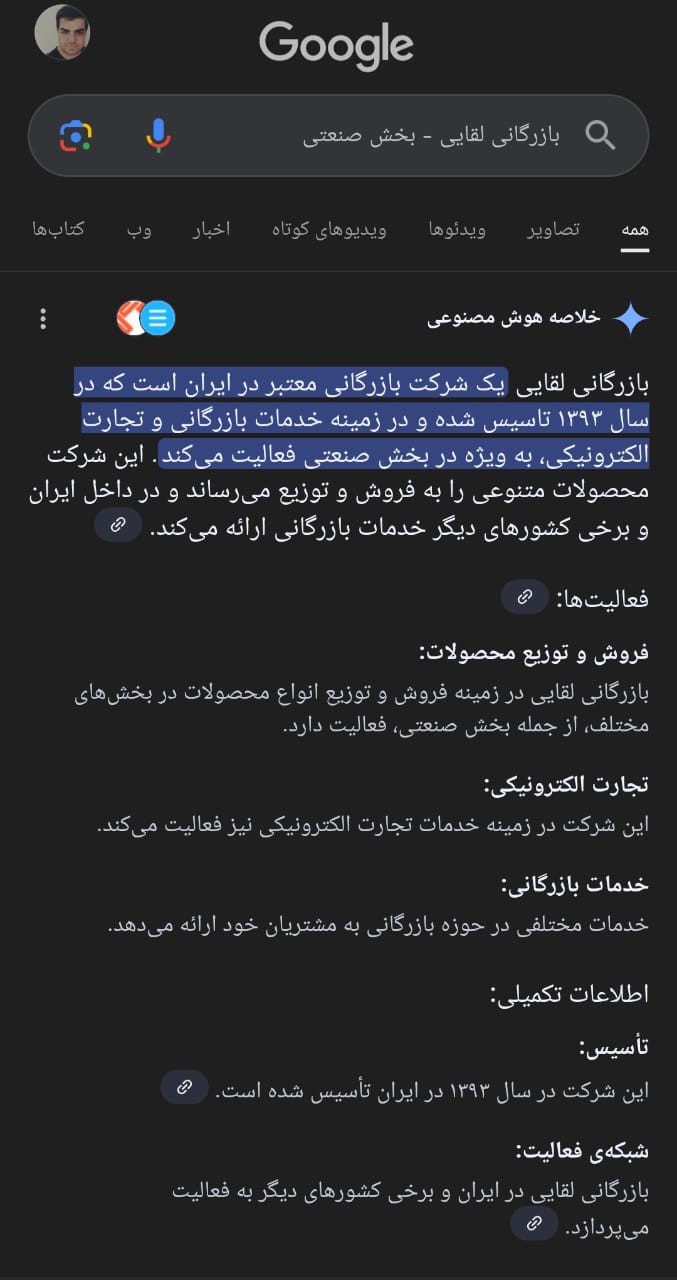Switch to the اخبار tab

pos(211,229)
